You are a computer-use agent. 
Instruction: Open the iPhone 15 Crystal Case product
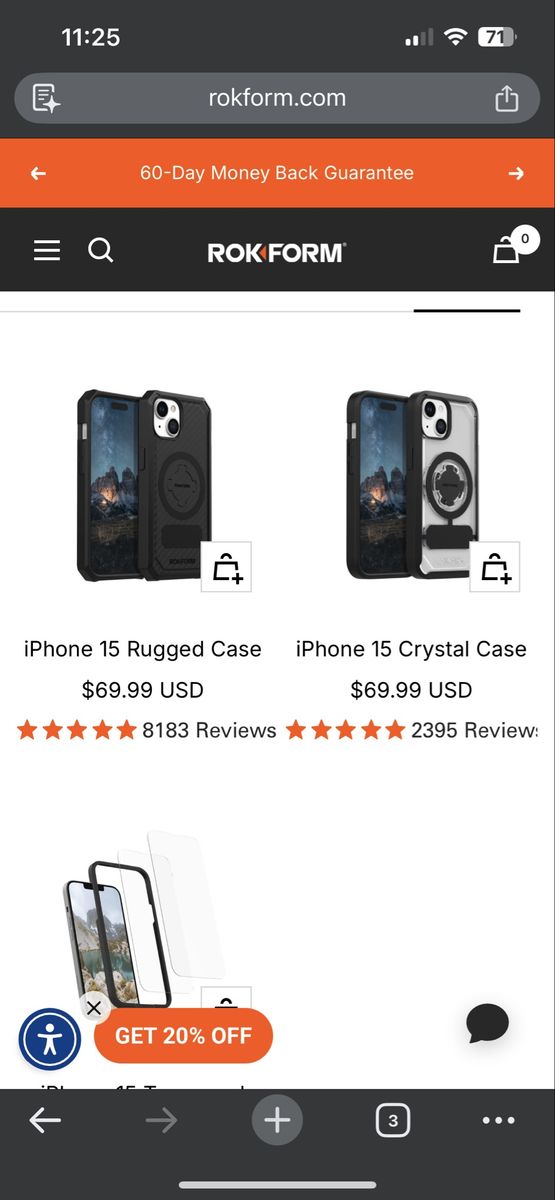[411, 649]
